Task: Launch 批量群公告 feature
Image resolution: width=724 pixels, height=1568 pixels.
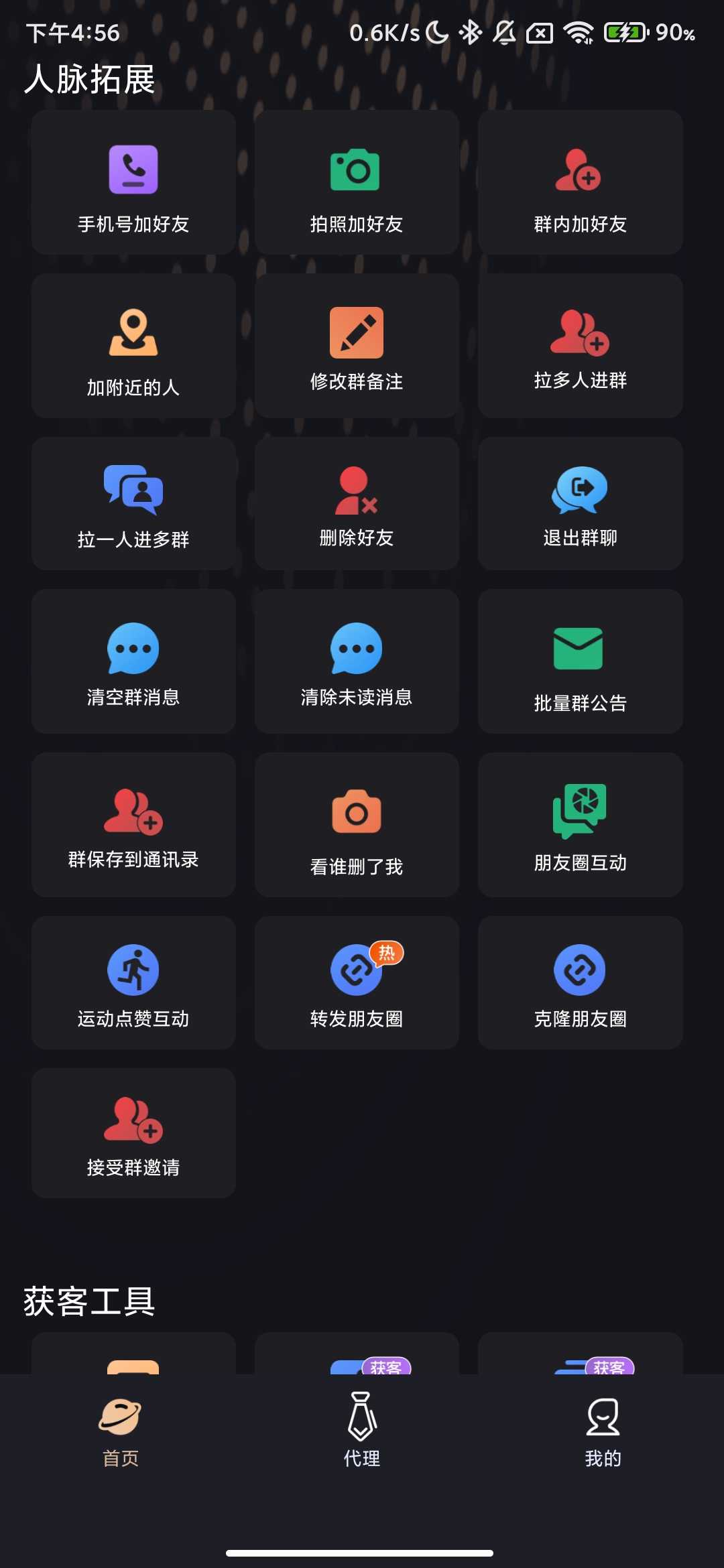Action: point(580,661)
